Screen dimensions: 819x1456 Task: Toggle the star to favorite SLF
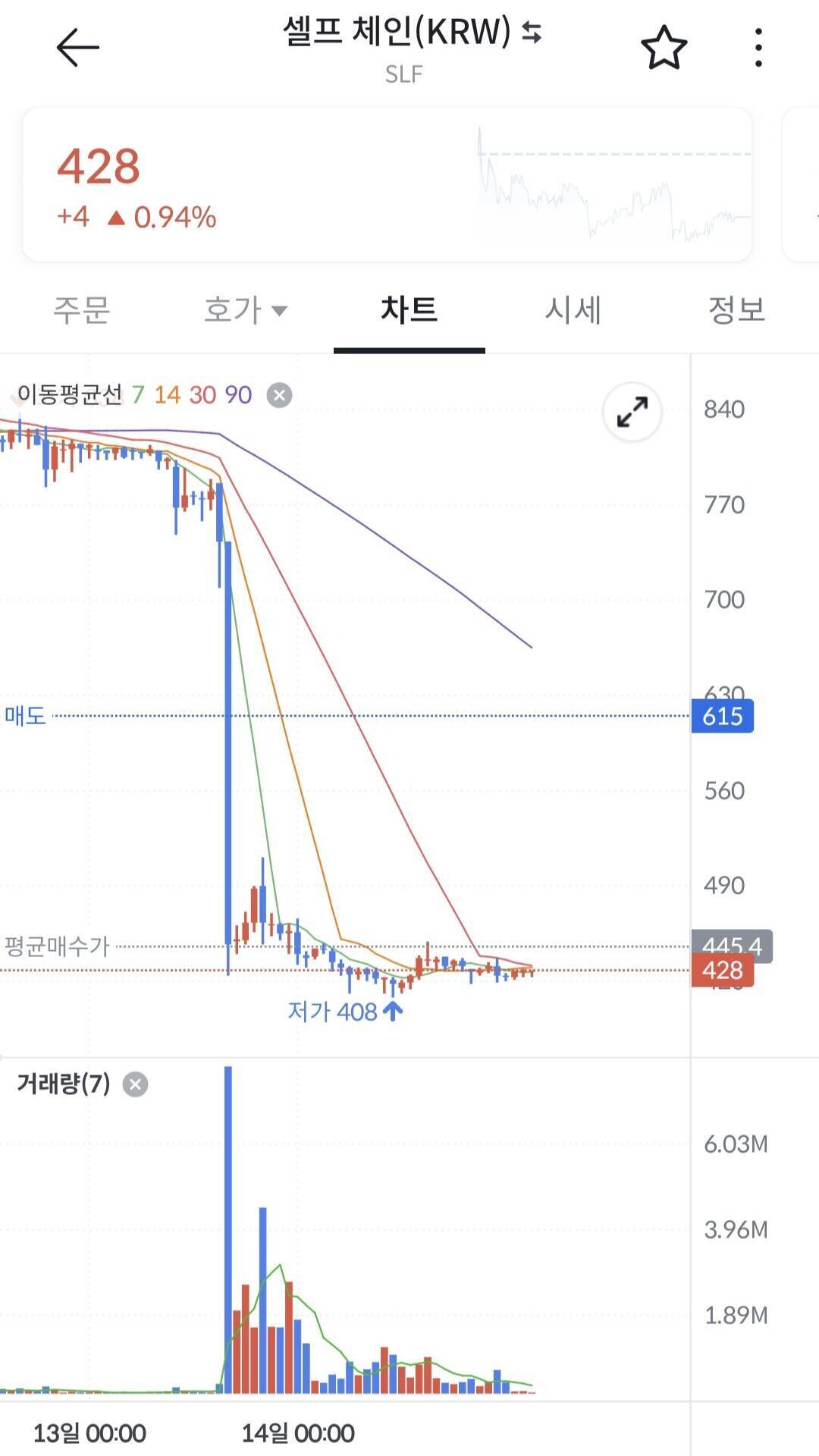point(663,47)
